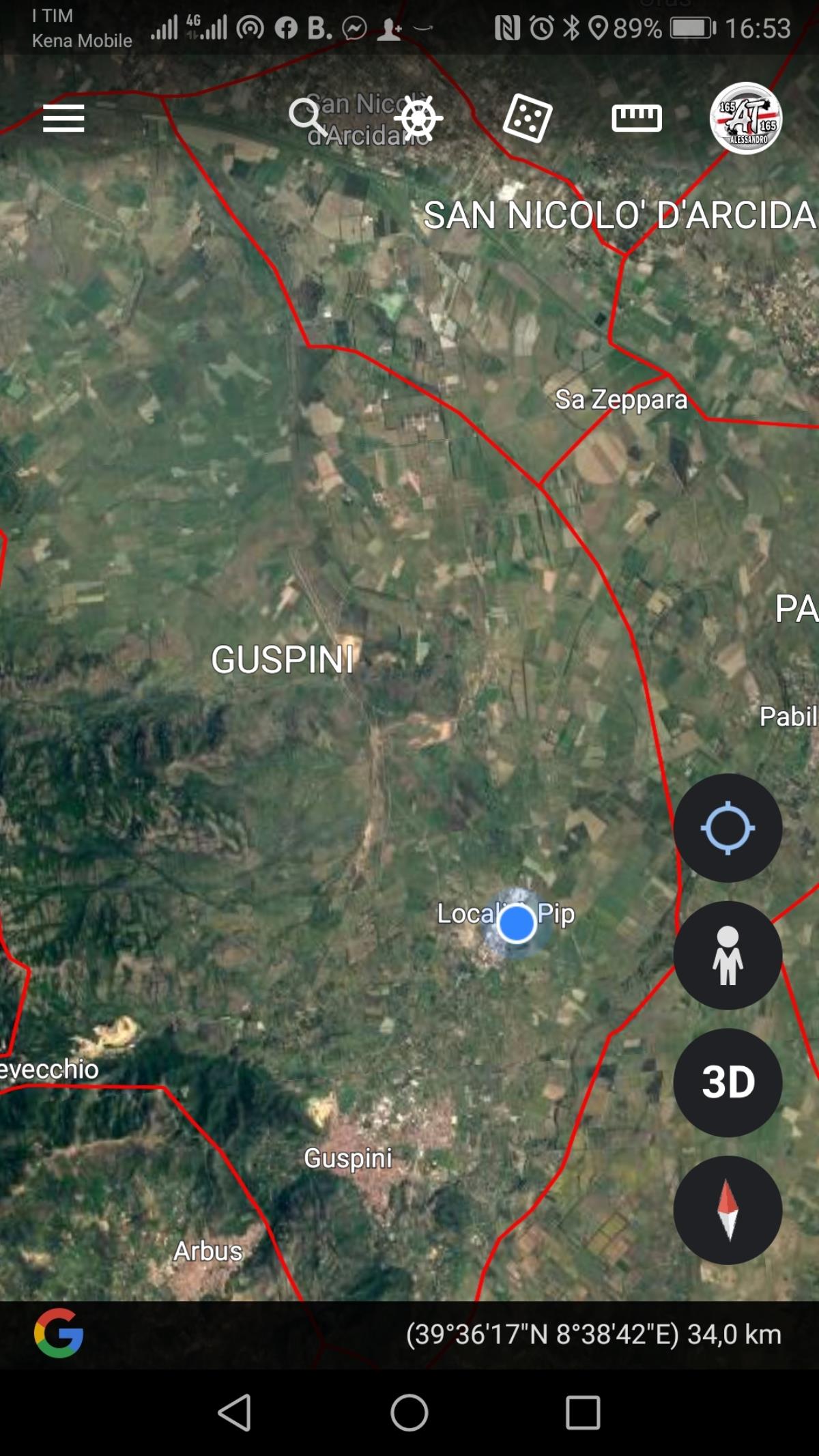819x1456 pixels.
Task: Open the measure ruler tool
Action: [636, 118]
